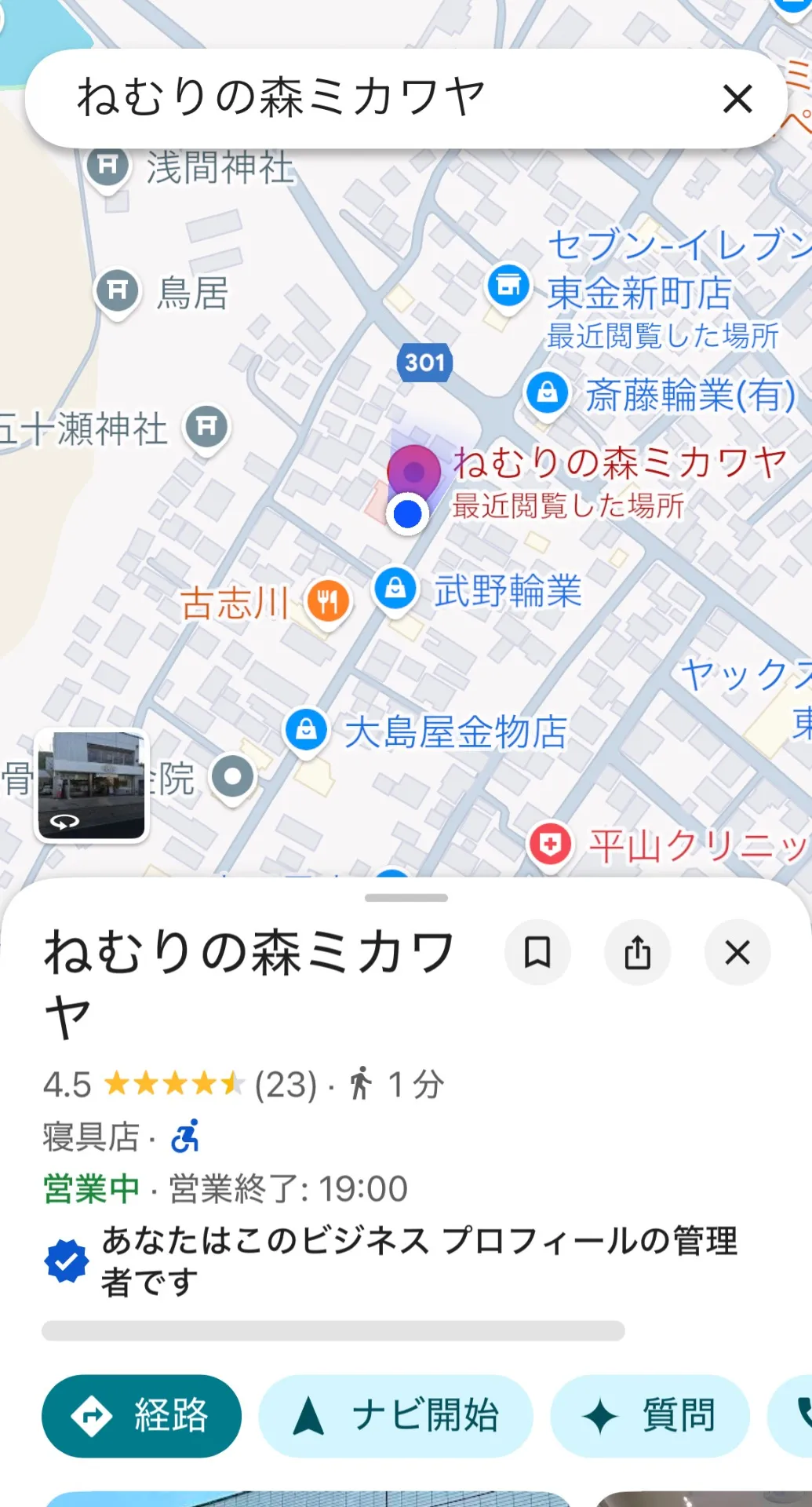Open 浅間神社 shrine marker

pos(107,166)
